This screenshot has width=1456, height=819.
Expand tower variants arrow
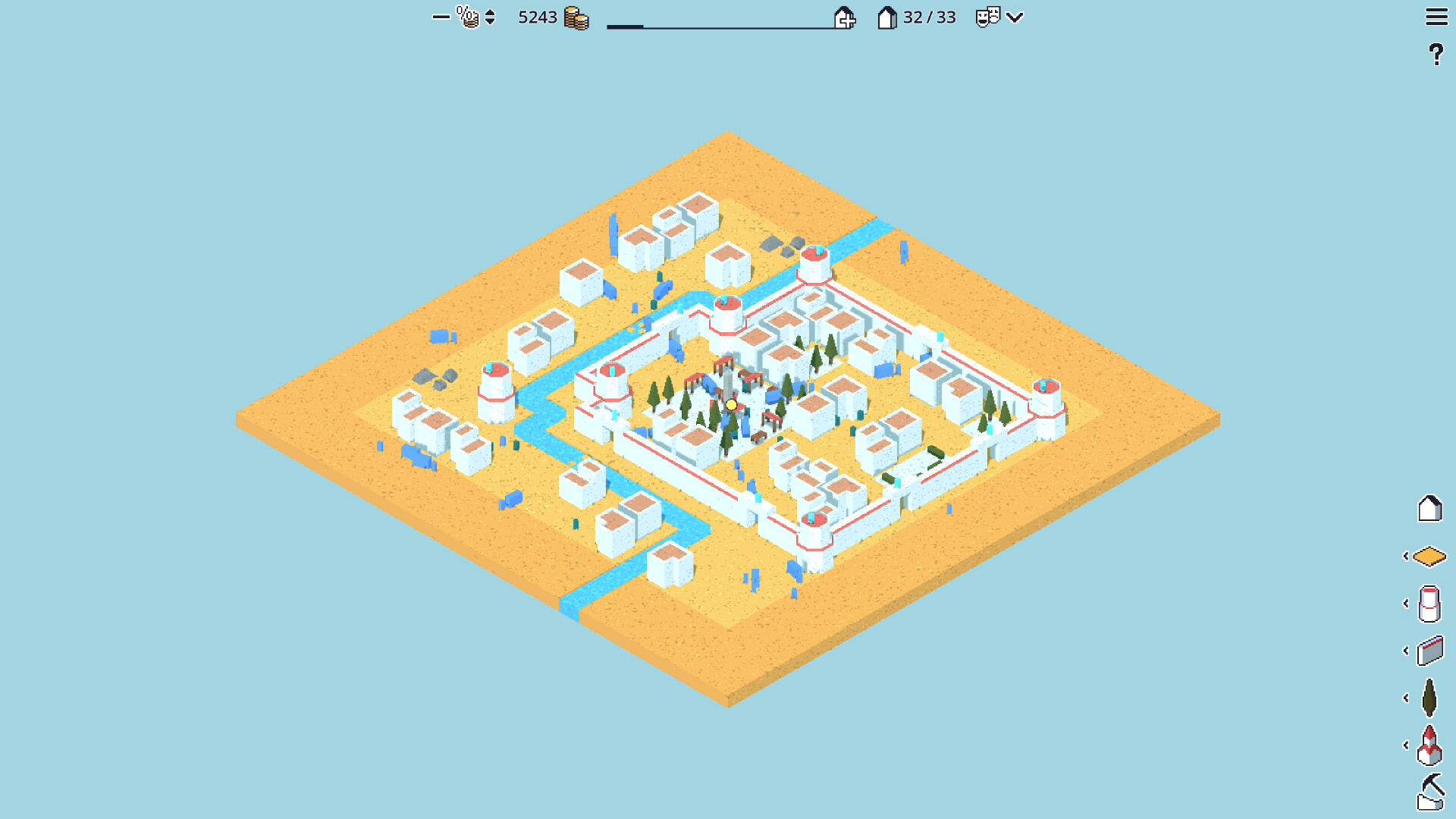(x=1406, y=604)
